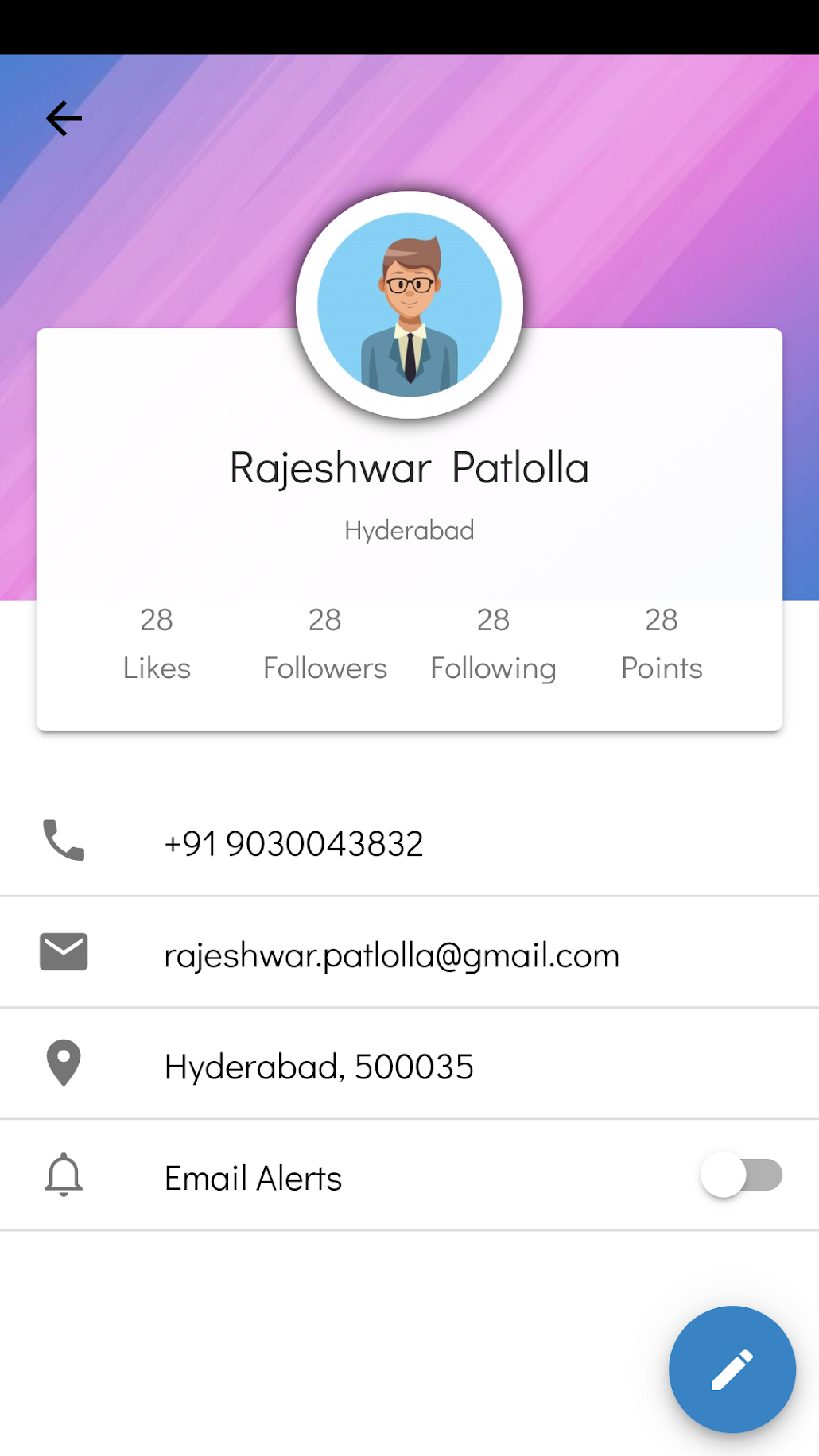
Task: Open edit profile with the pencil button
Action: [732, 1369]
